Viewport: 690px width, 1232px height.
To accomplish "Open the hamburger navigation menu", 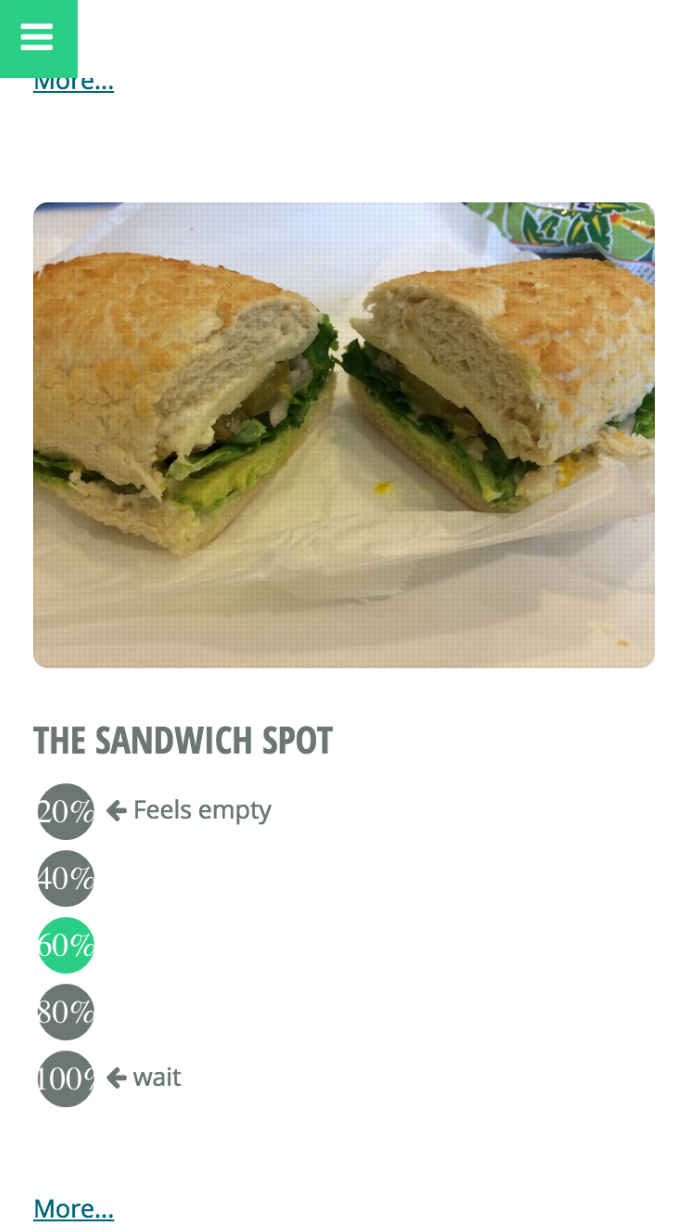I will coord(37,37).
